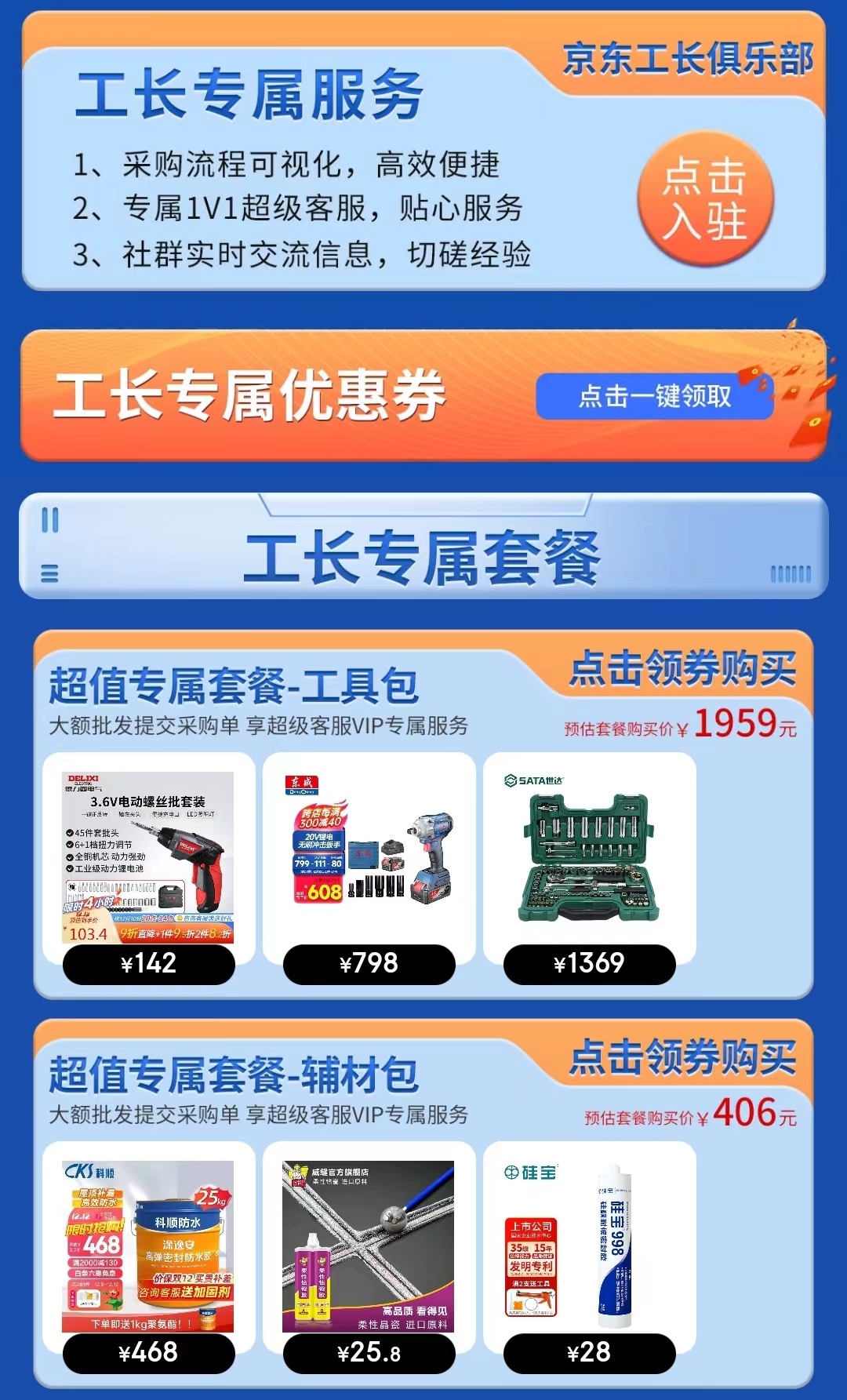
Task: Open the 硅宝 998 sealant priced ¥28
Action: click(x=589, y=1257)
